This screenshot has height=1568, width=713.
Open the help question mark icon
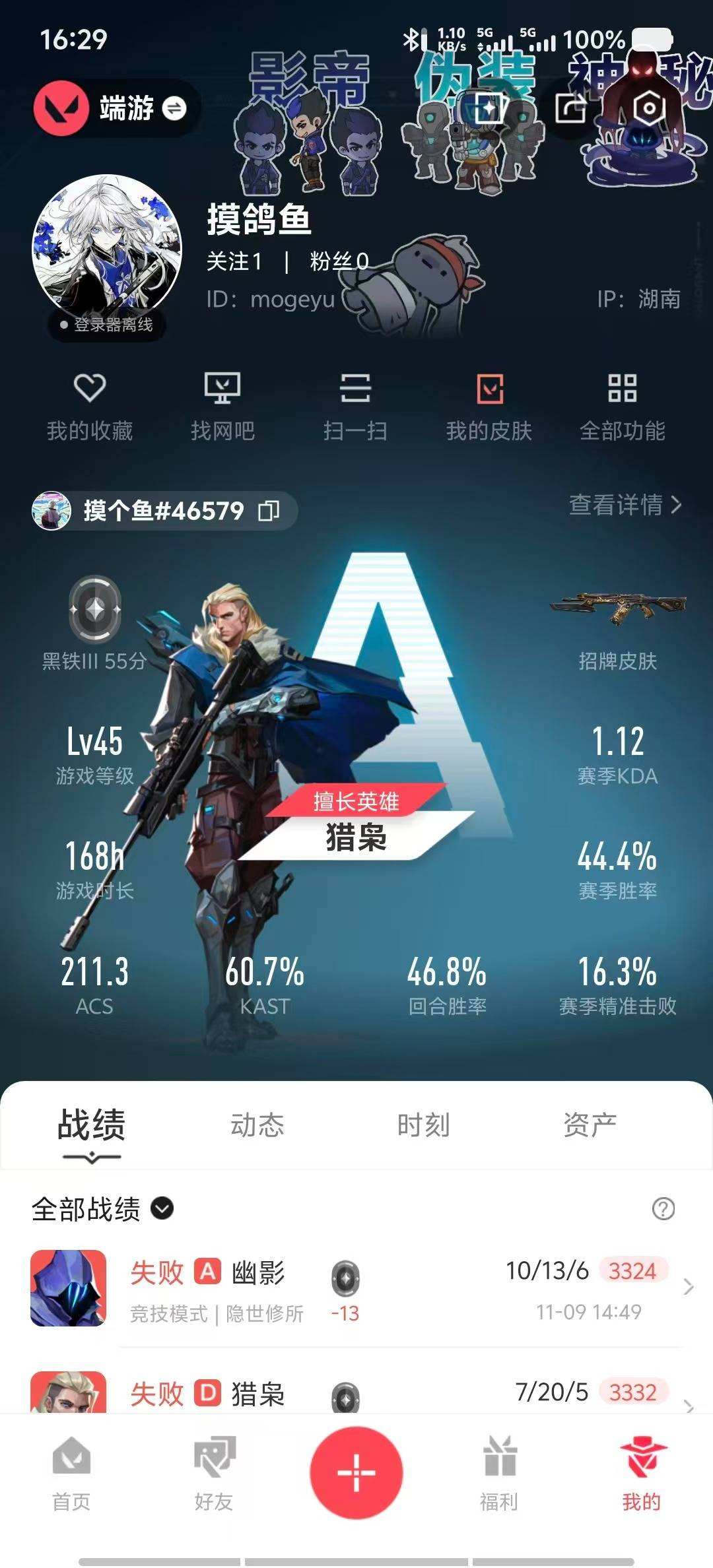[x=663, y=1208]
